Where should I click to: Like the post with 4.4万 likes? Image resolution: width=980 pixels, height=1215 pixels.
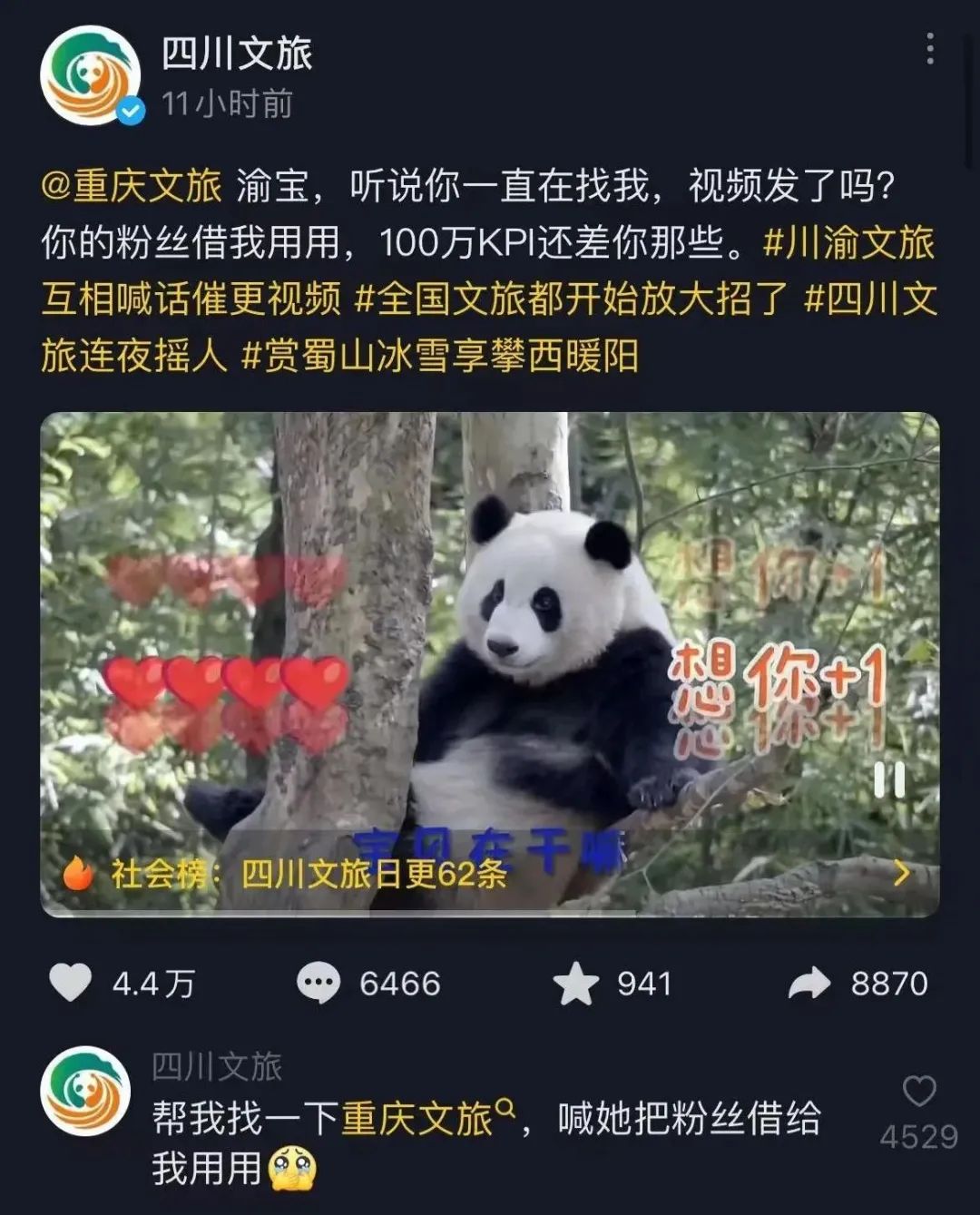point(71,983)
